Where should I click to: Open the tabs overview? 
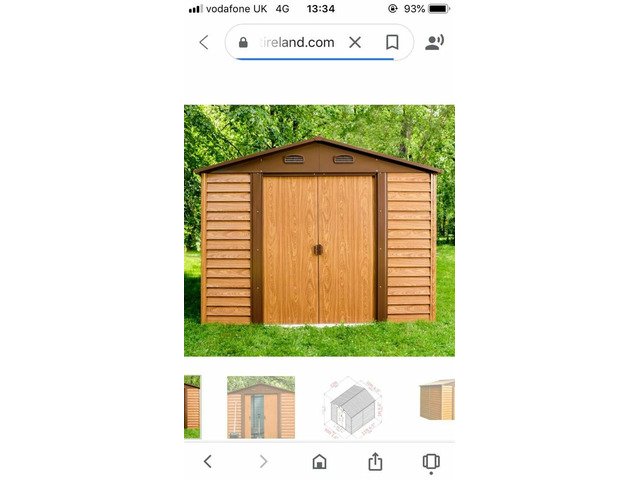click(431, 461)
